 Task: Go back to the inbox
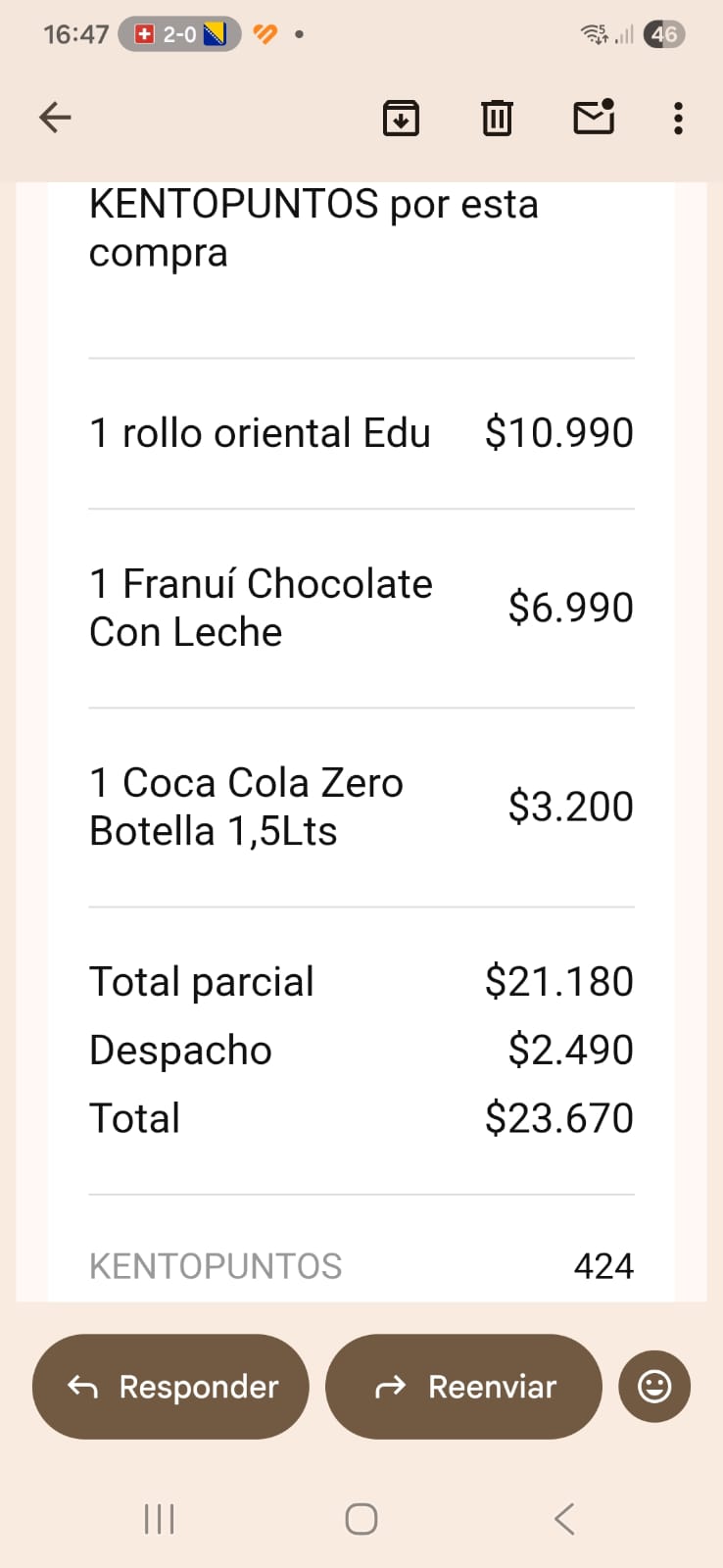pos(55,118)
